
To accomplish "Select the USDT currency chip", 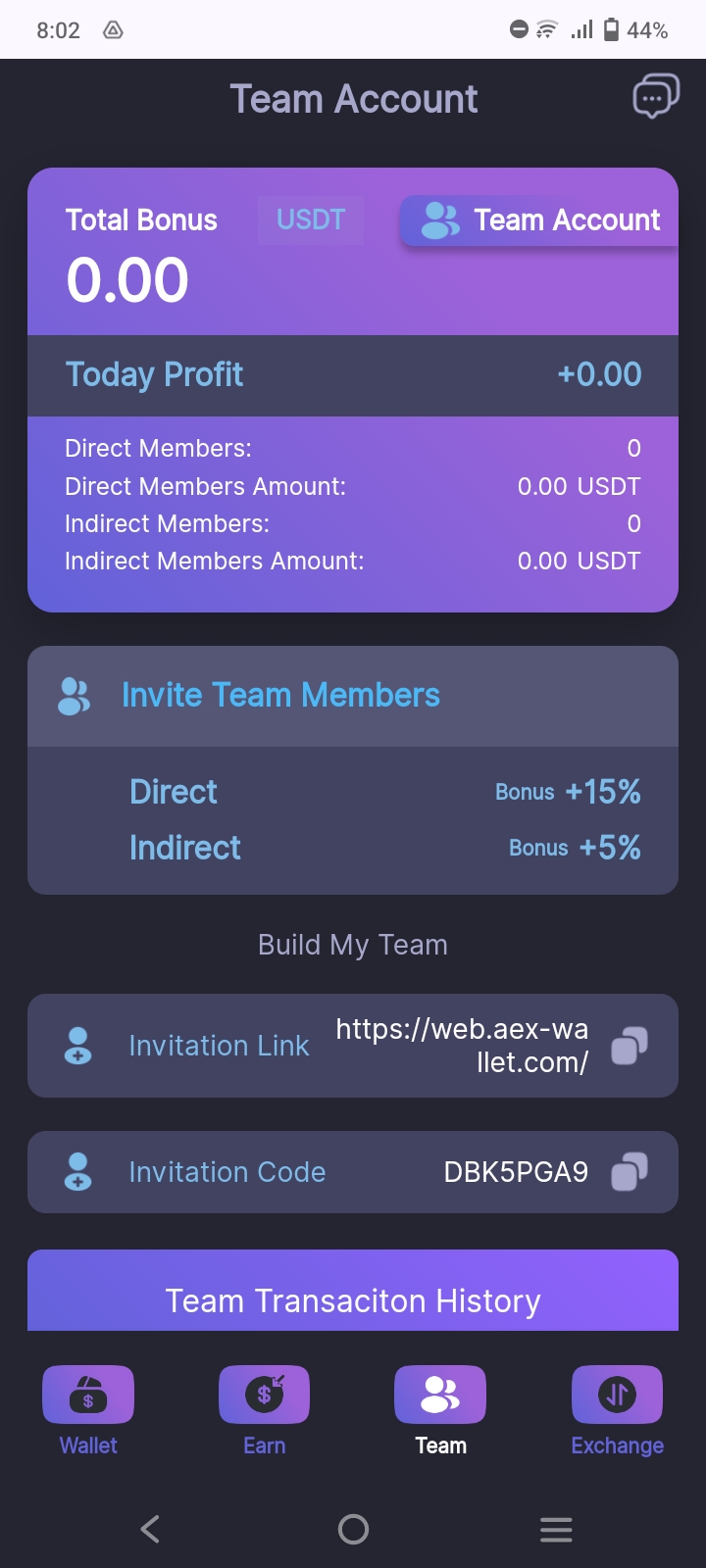I will click(311, 220).
